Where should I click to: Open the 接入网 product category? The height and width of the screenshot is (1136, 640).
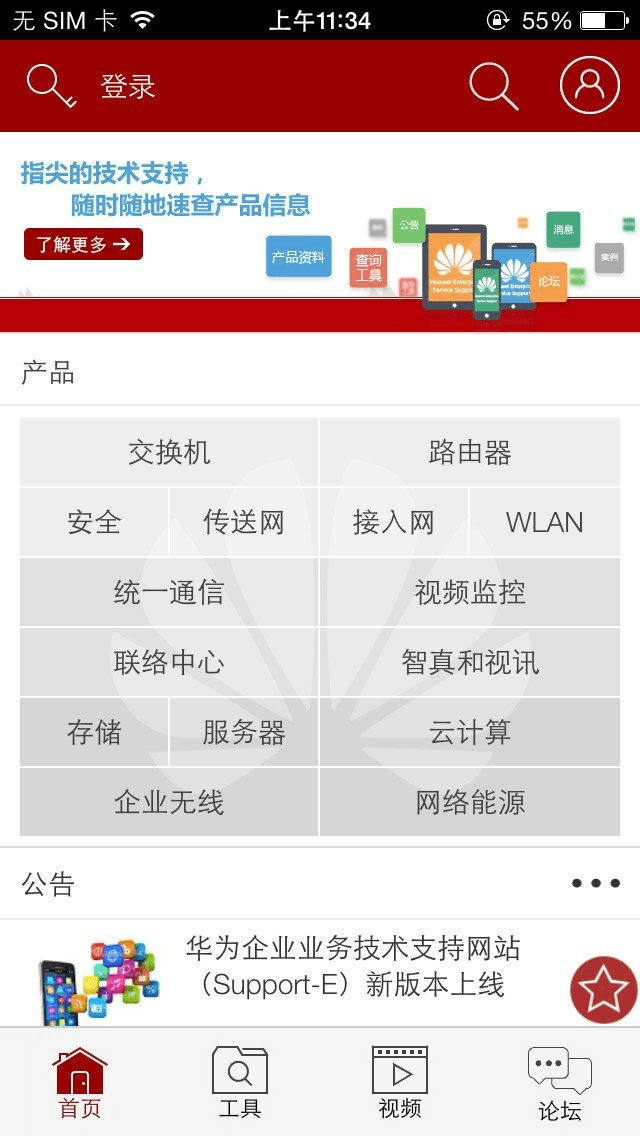pyautogui.click(x=394, y=522)
